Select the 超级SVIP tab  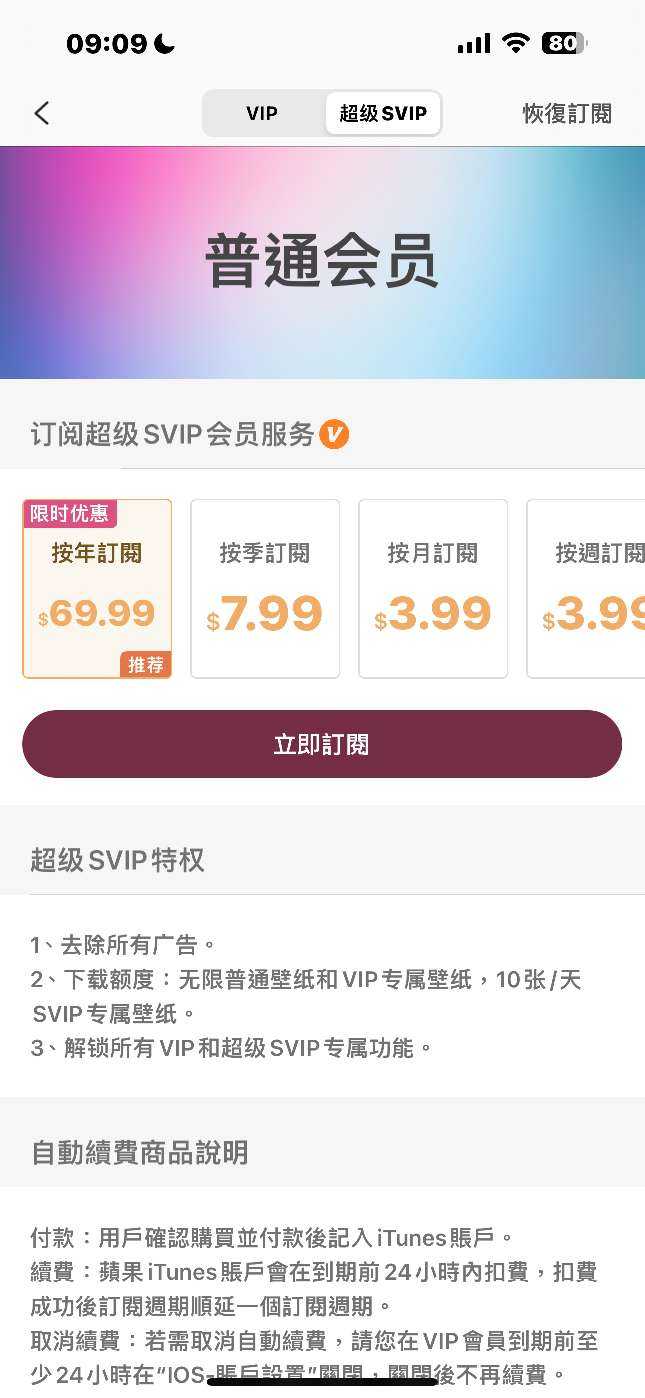tap(382, 113)
